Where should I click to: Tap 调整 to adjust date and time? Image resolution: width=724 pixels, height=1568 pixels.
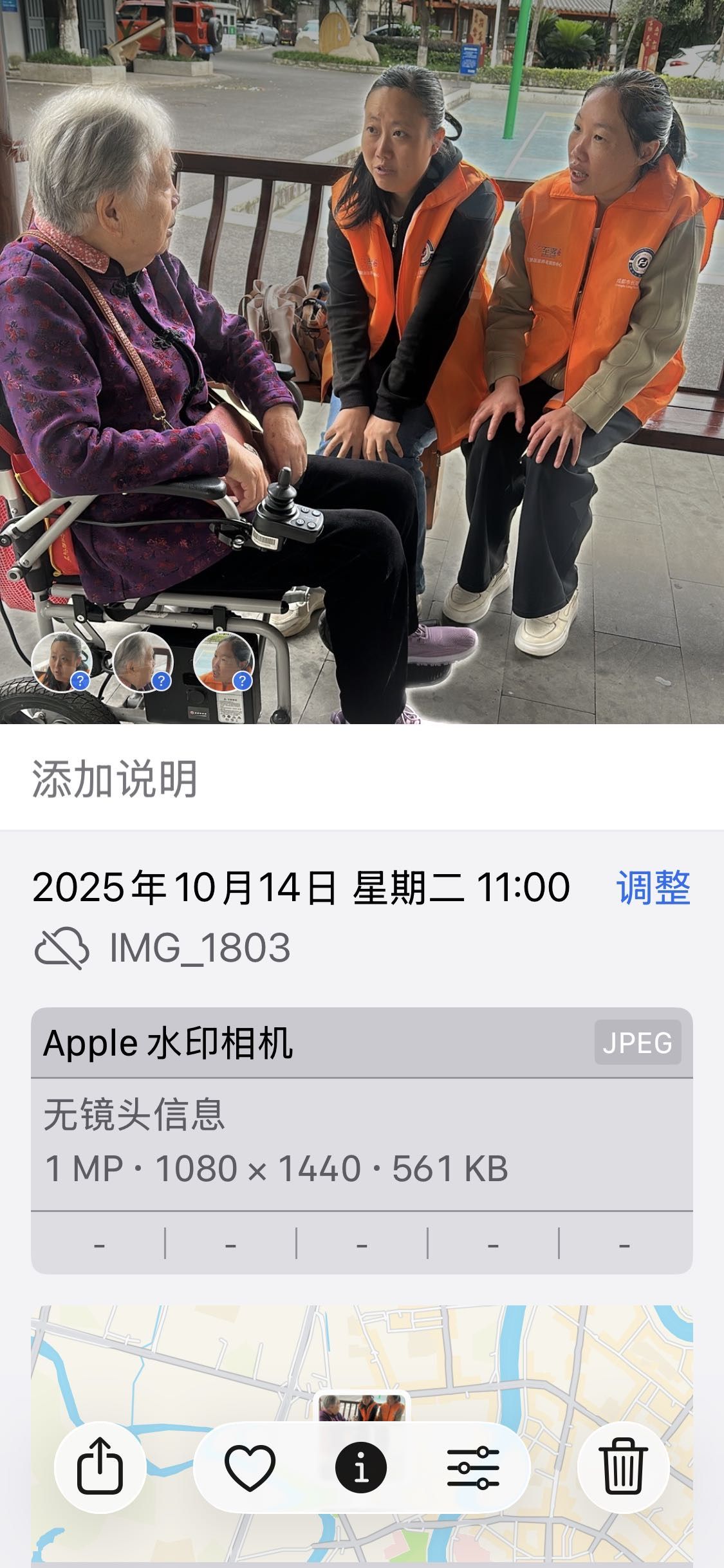(653, 888)
